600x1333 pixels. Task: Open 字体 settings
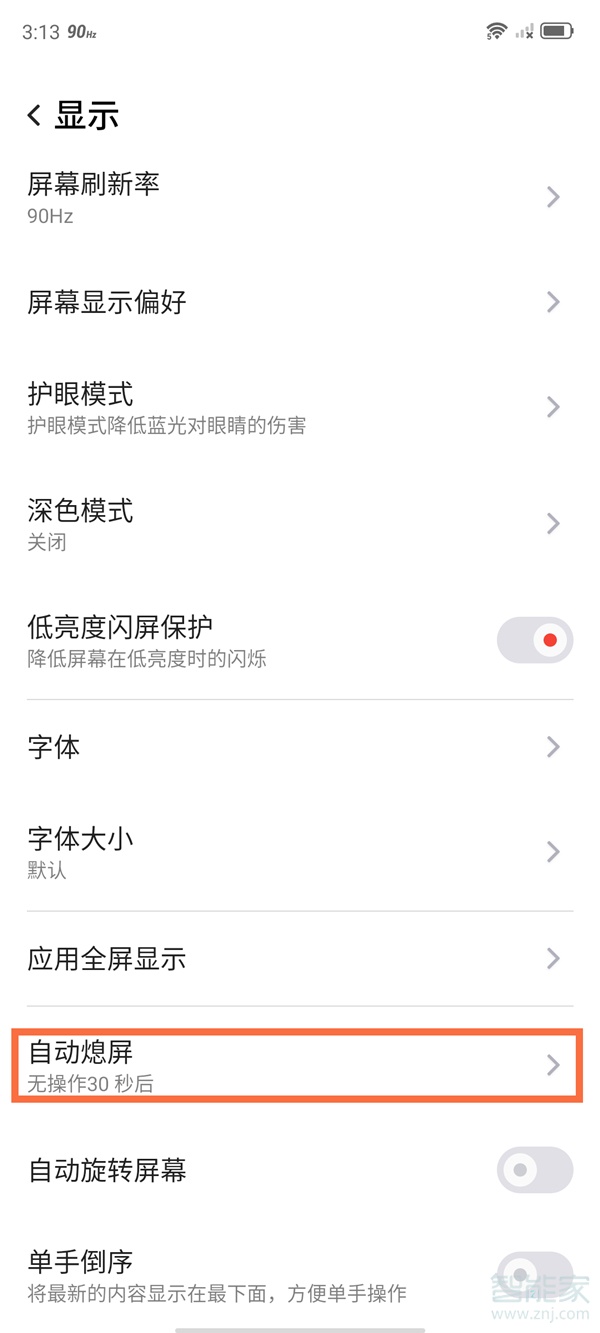point(298,747)
